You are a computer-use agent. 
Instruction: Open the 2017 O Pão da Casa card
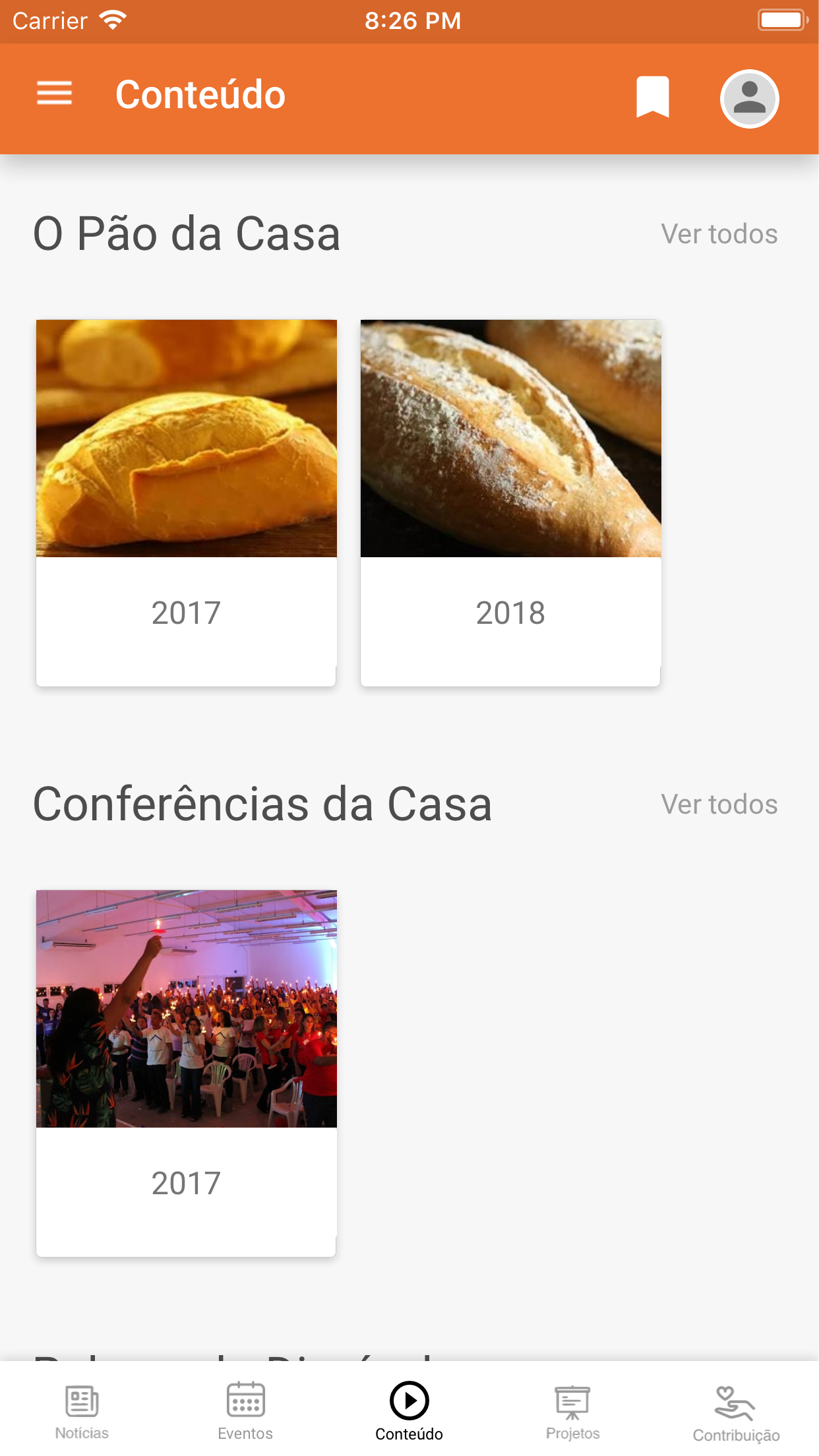[186, 502]
